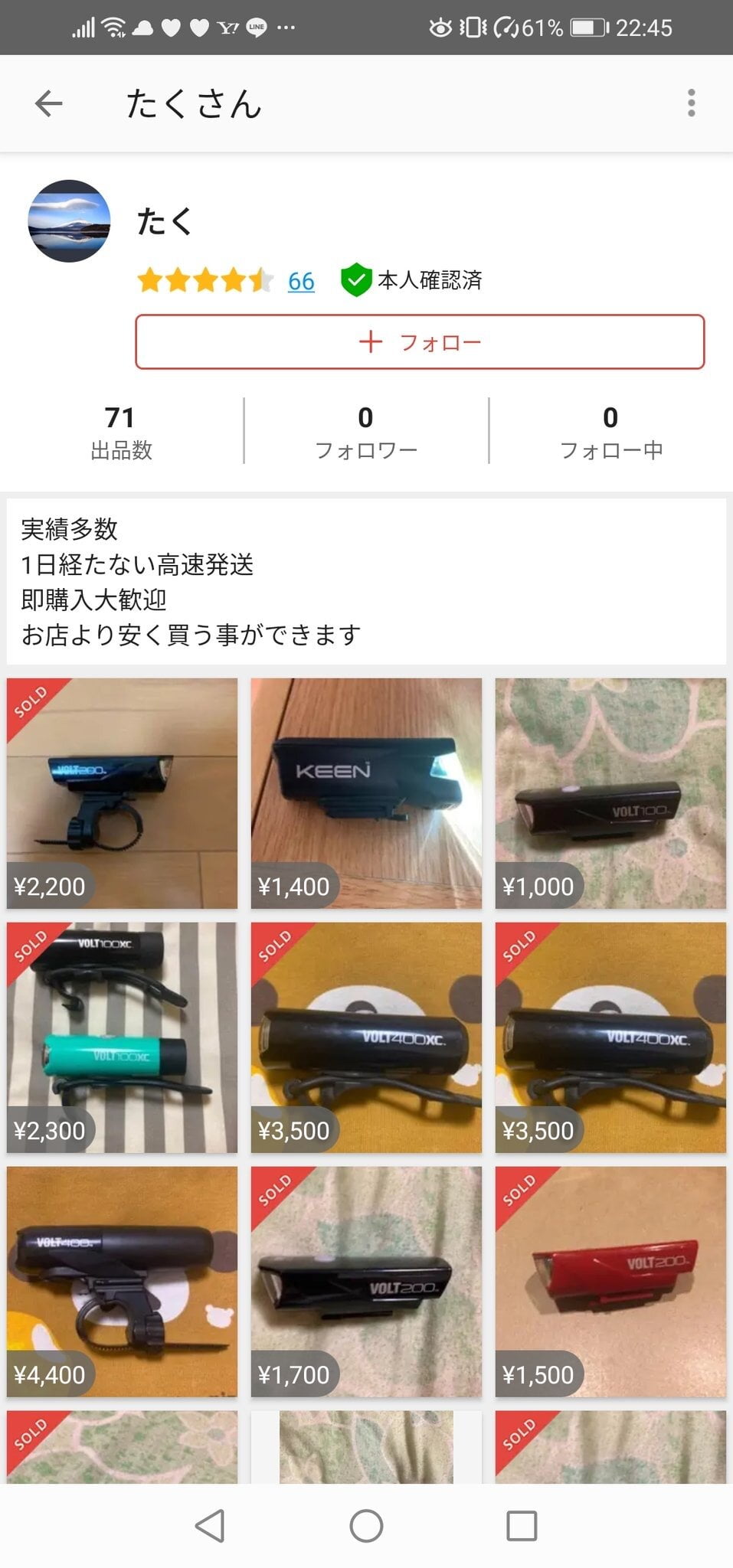733x1568 pixels.
Task: Open the VOLT100 listing at ¥1,000
Action: (x=610, y=792)
